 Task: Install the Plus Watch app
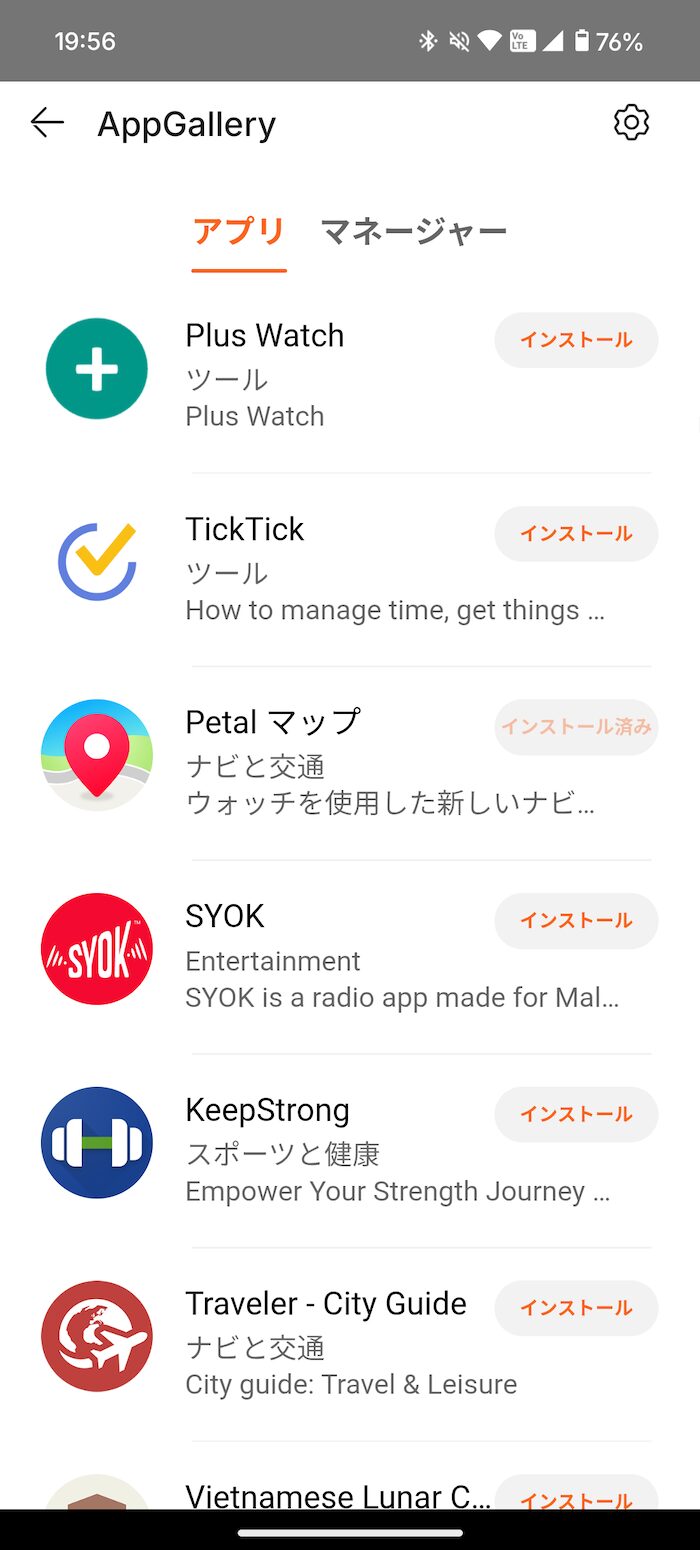coord(576,340)
